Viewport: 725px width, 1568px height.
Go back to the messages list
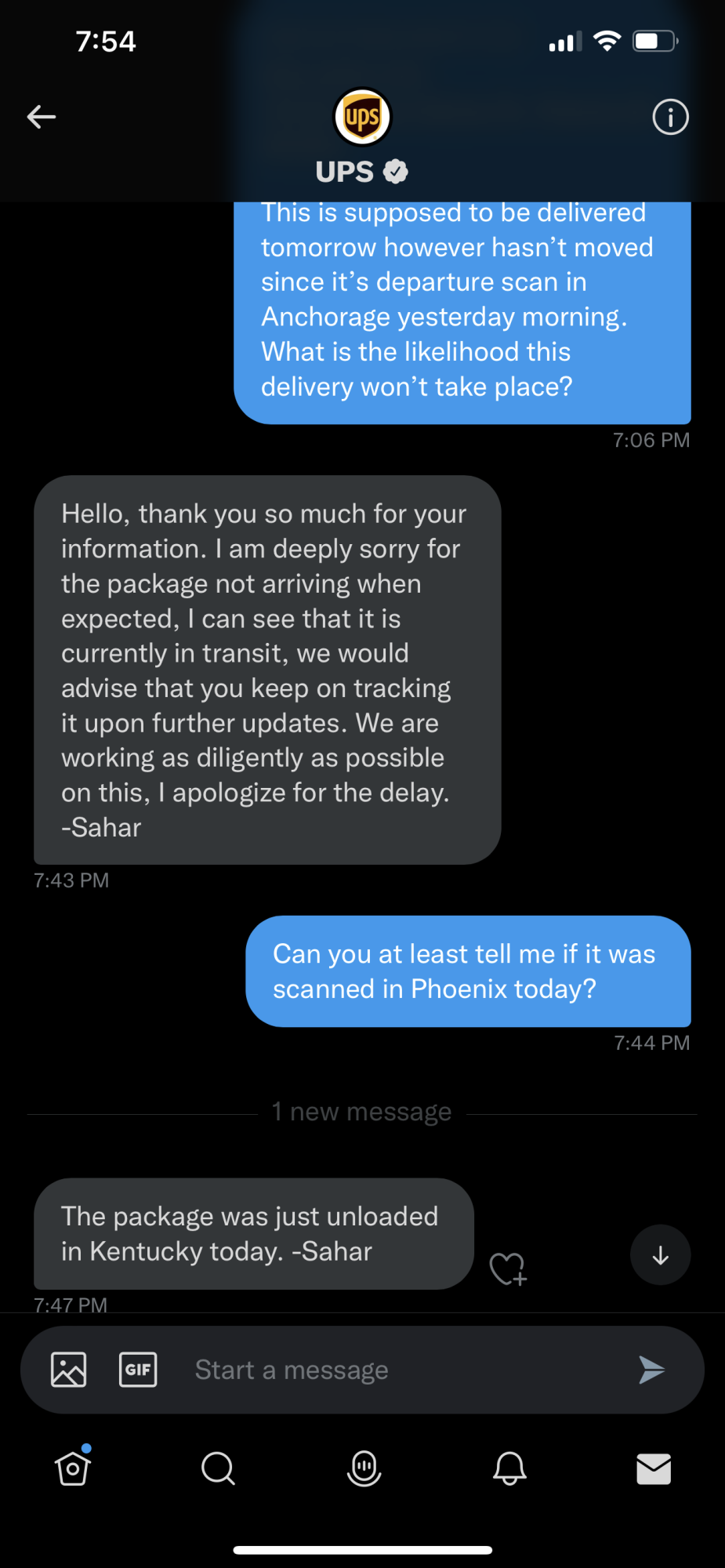(x=42, y=118)
